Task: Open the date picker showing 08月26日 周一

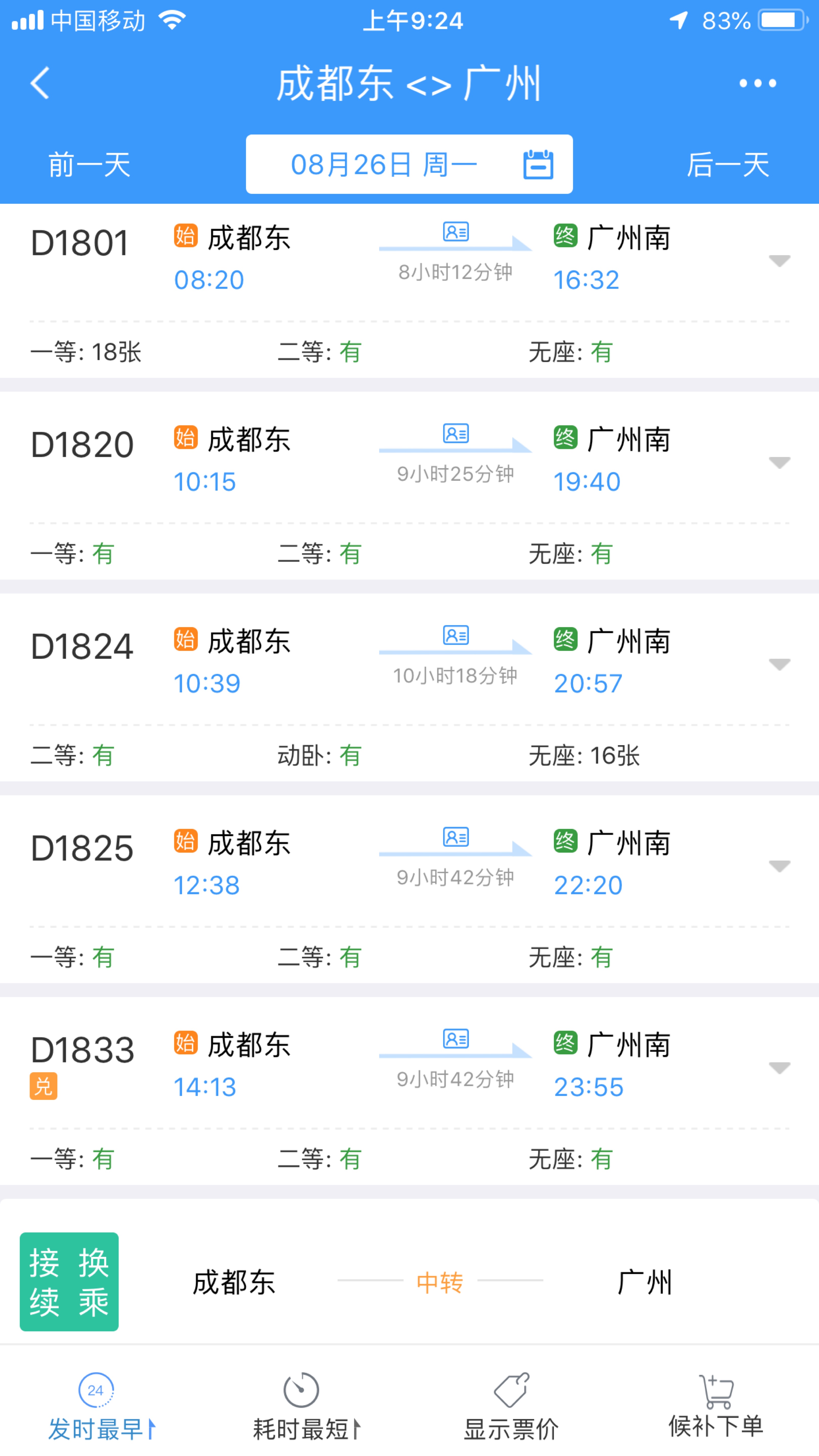Action: coord(409,165)
